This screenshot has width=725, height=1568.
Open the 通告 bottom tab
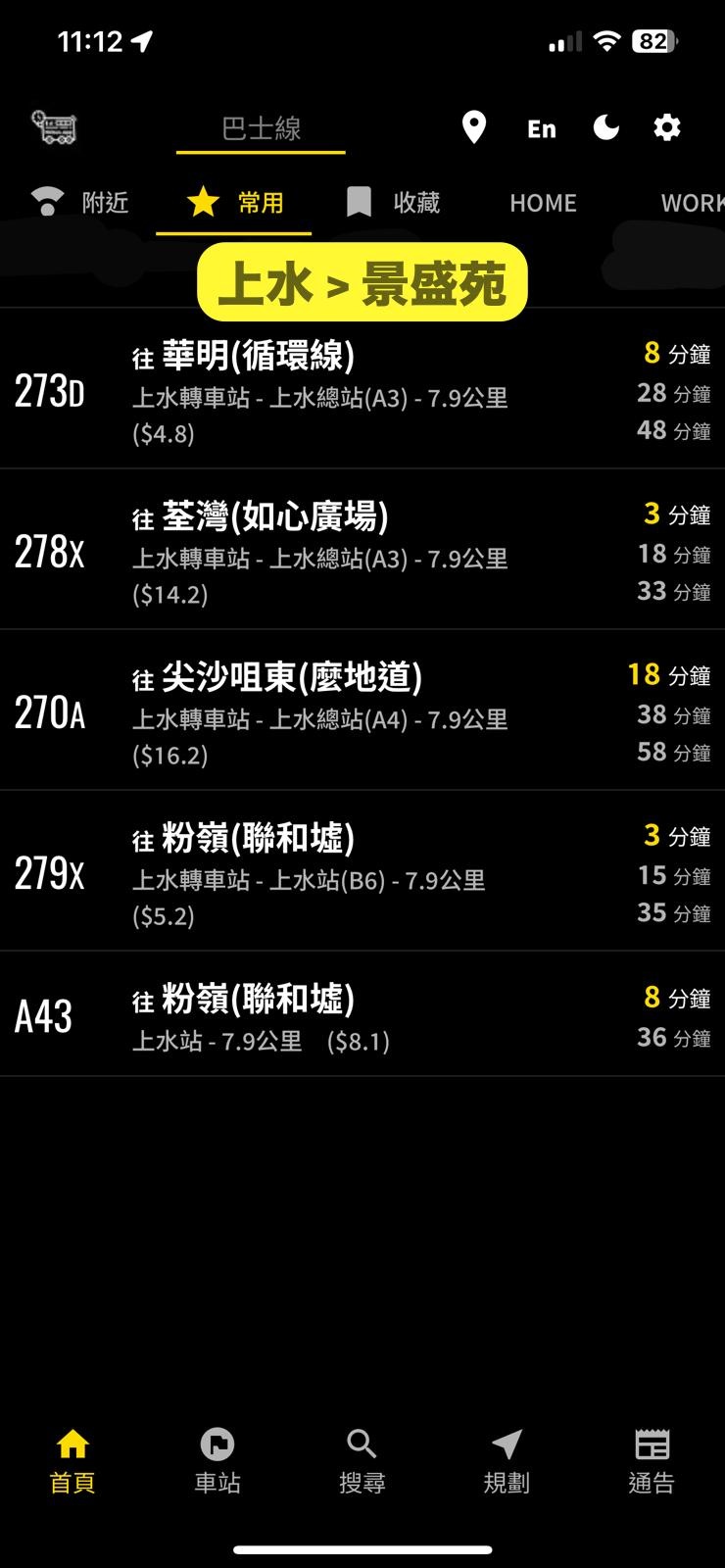pos(652,1460)
